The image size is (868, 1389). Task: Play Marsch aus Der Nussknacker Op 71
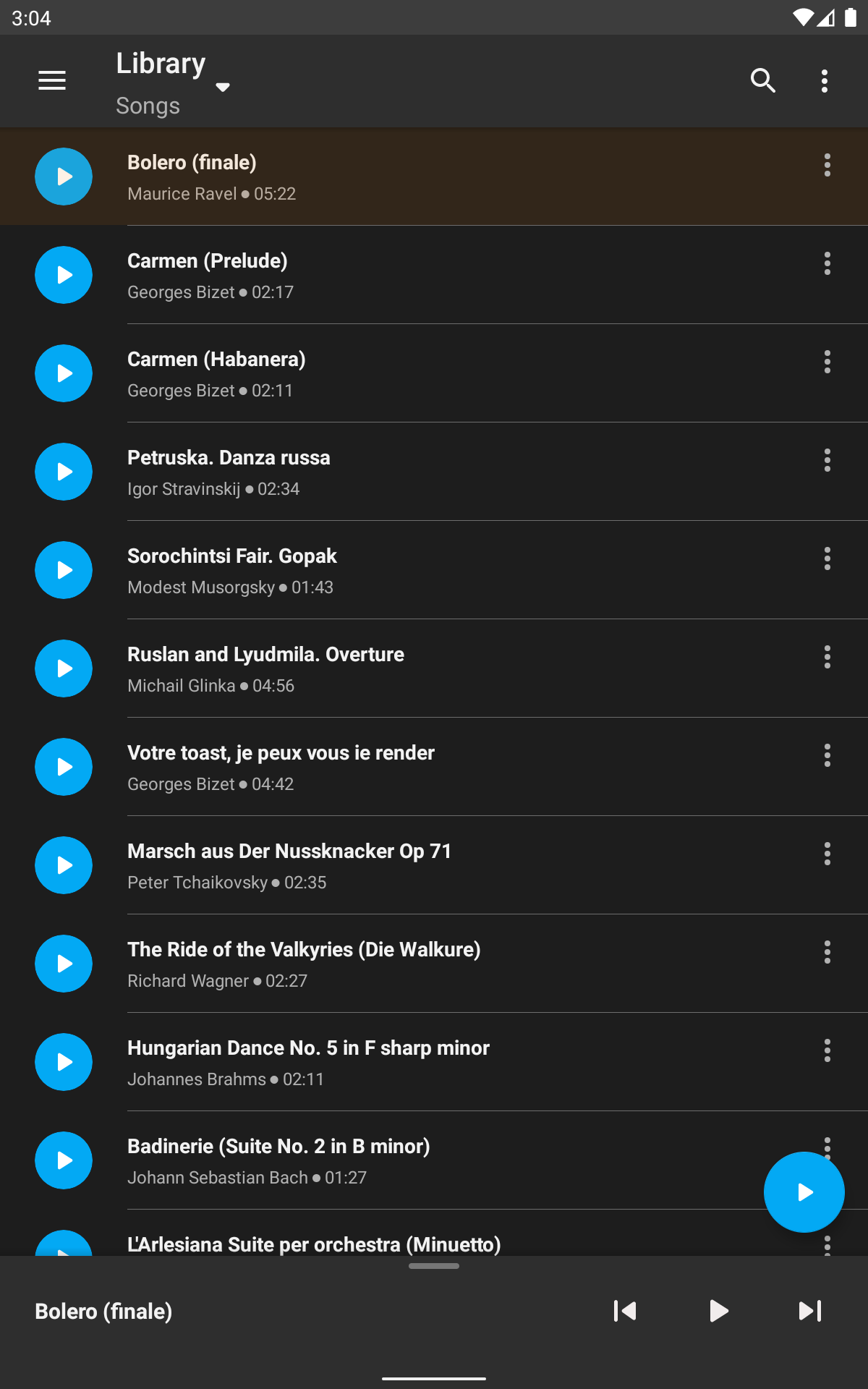click(x=64, y=865)
